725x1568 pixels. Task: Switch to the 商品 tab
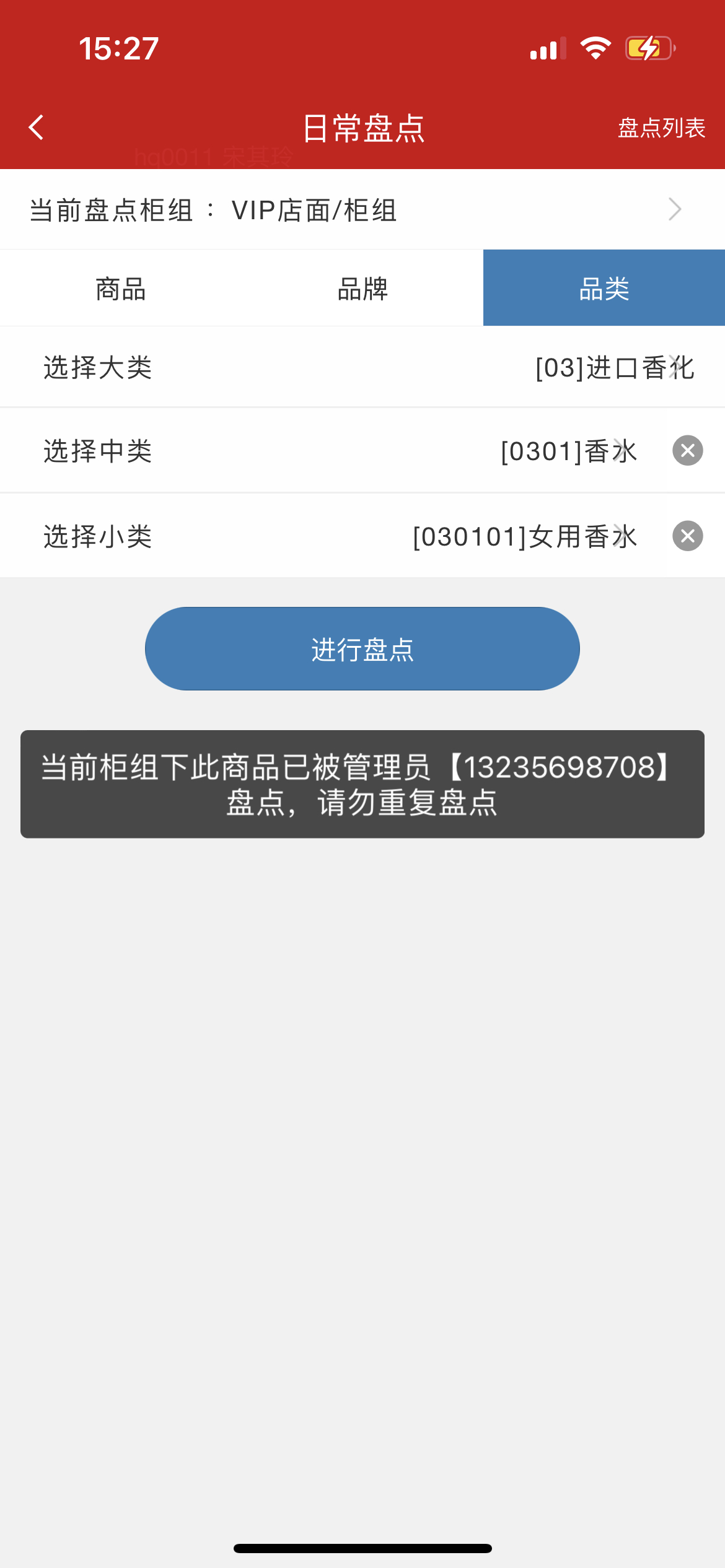[x=121, y=289]
